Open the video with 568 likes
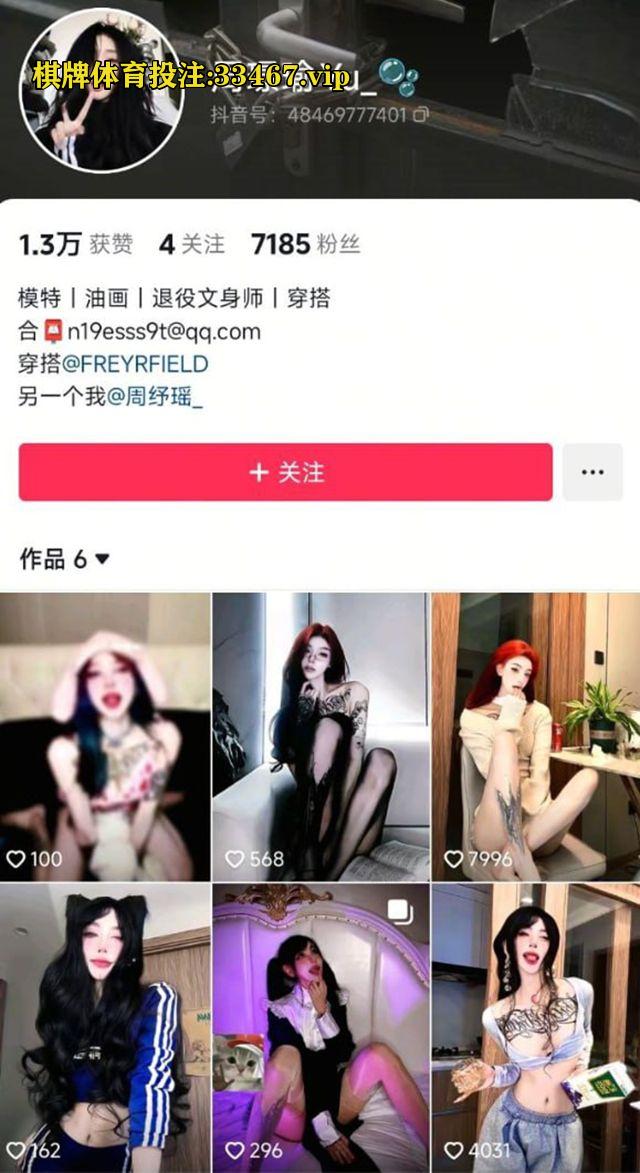Image resolution: width=640 pixels, height=1173 pixels. tap(320, 736)
